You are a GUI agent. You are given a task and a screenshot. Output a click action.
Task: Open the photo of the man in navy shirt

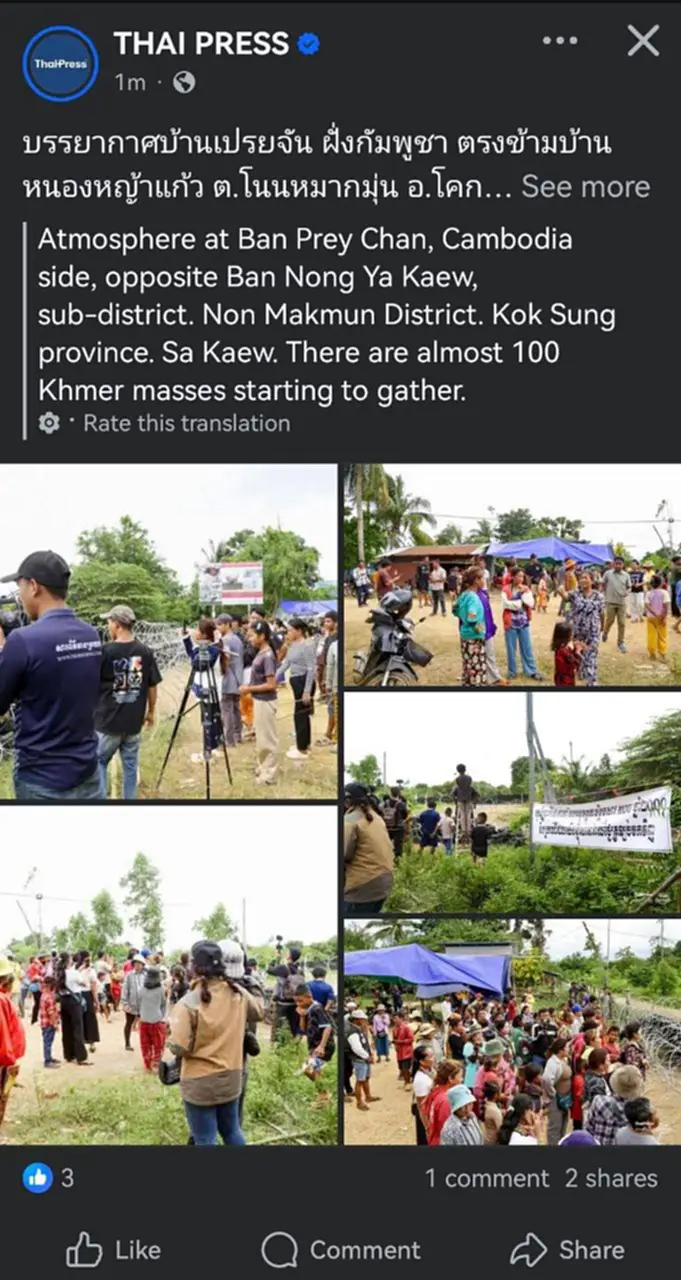click(168, 632)
